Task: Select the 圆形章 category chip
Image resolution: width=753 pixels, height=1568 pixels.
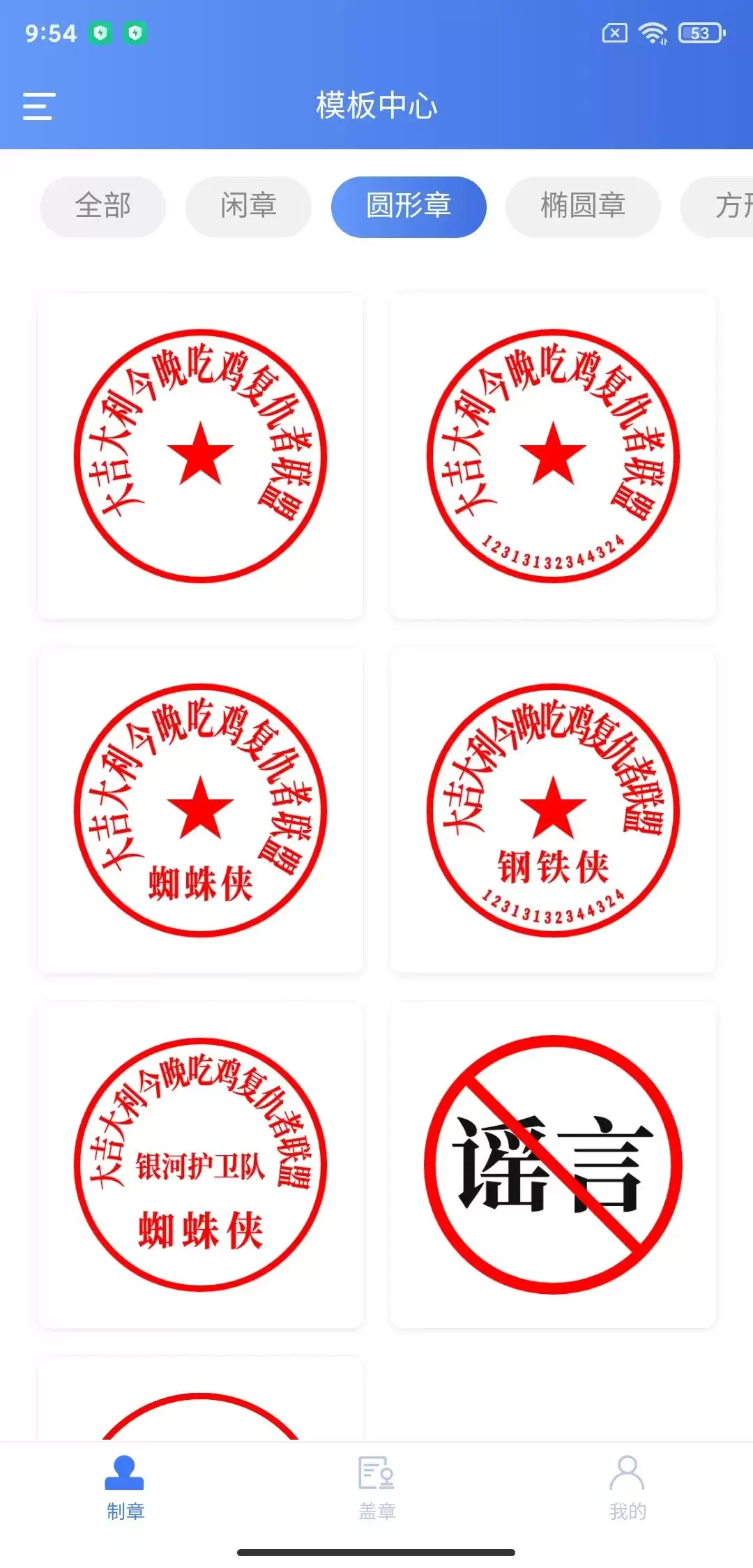Action: pyautogui.click(x=409, y=206)
